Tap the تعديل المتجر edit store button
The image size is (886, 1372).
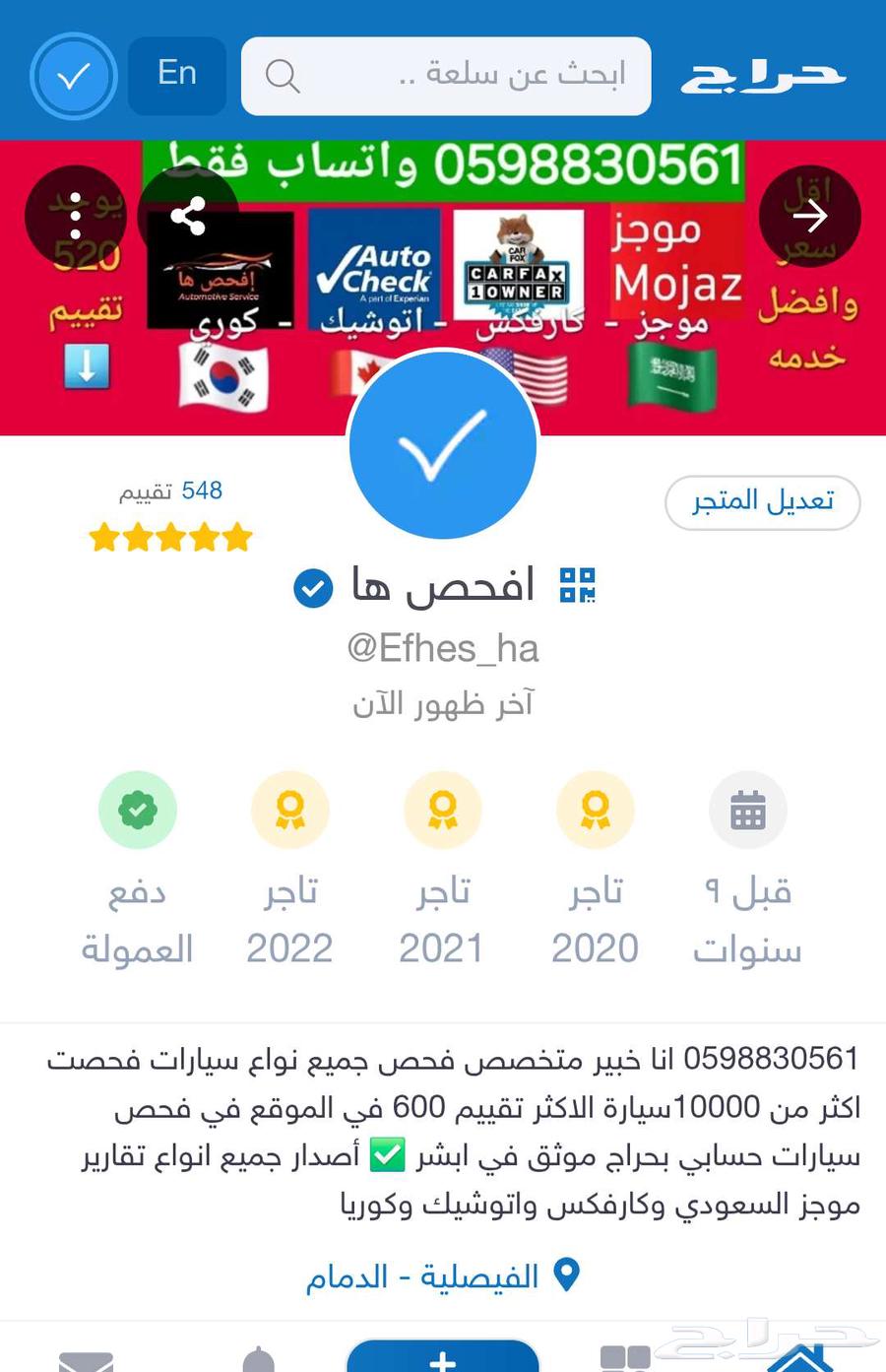pos(763,502)
